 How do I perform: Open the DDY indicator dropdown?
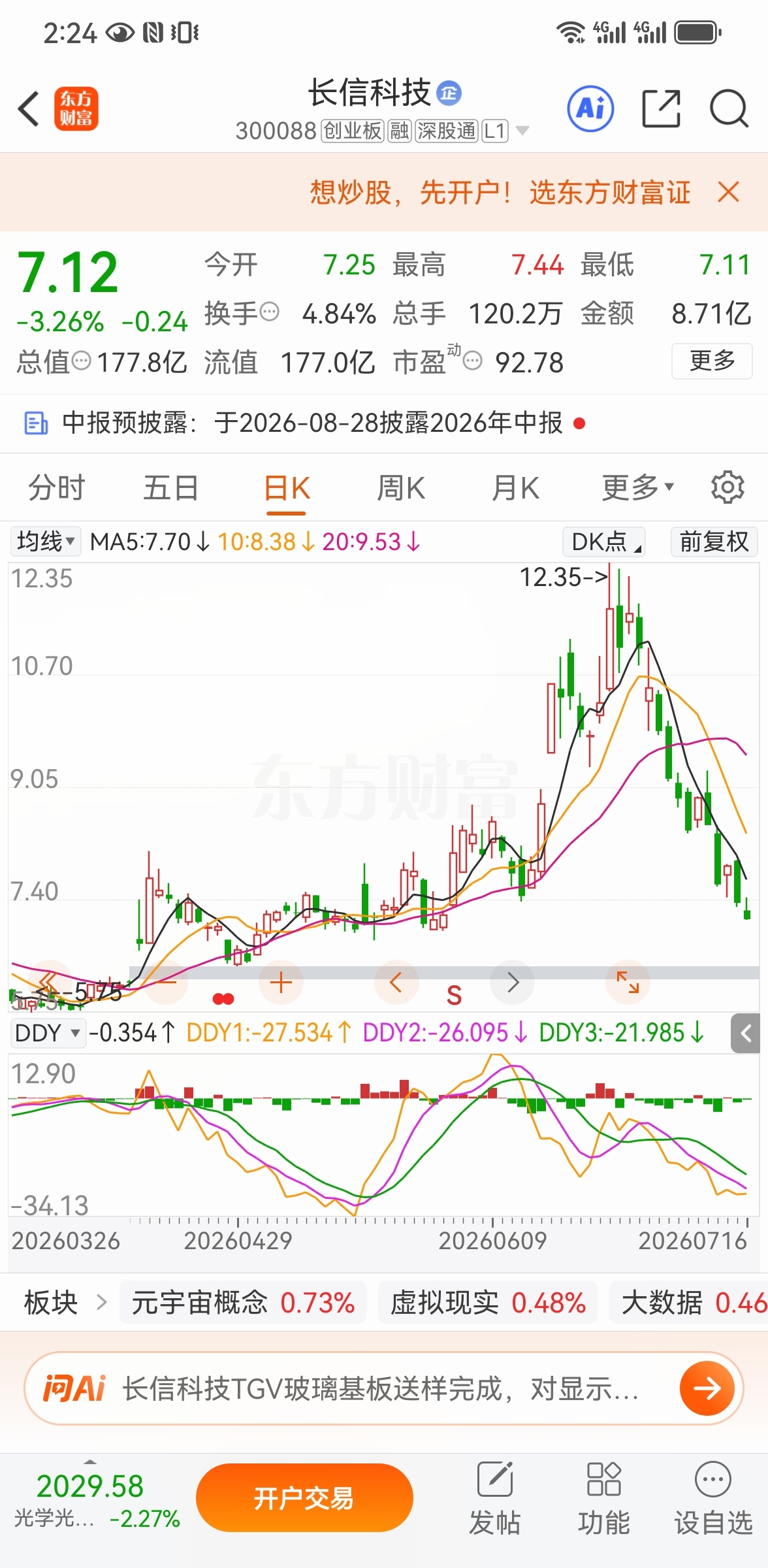pos(48,1033)
